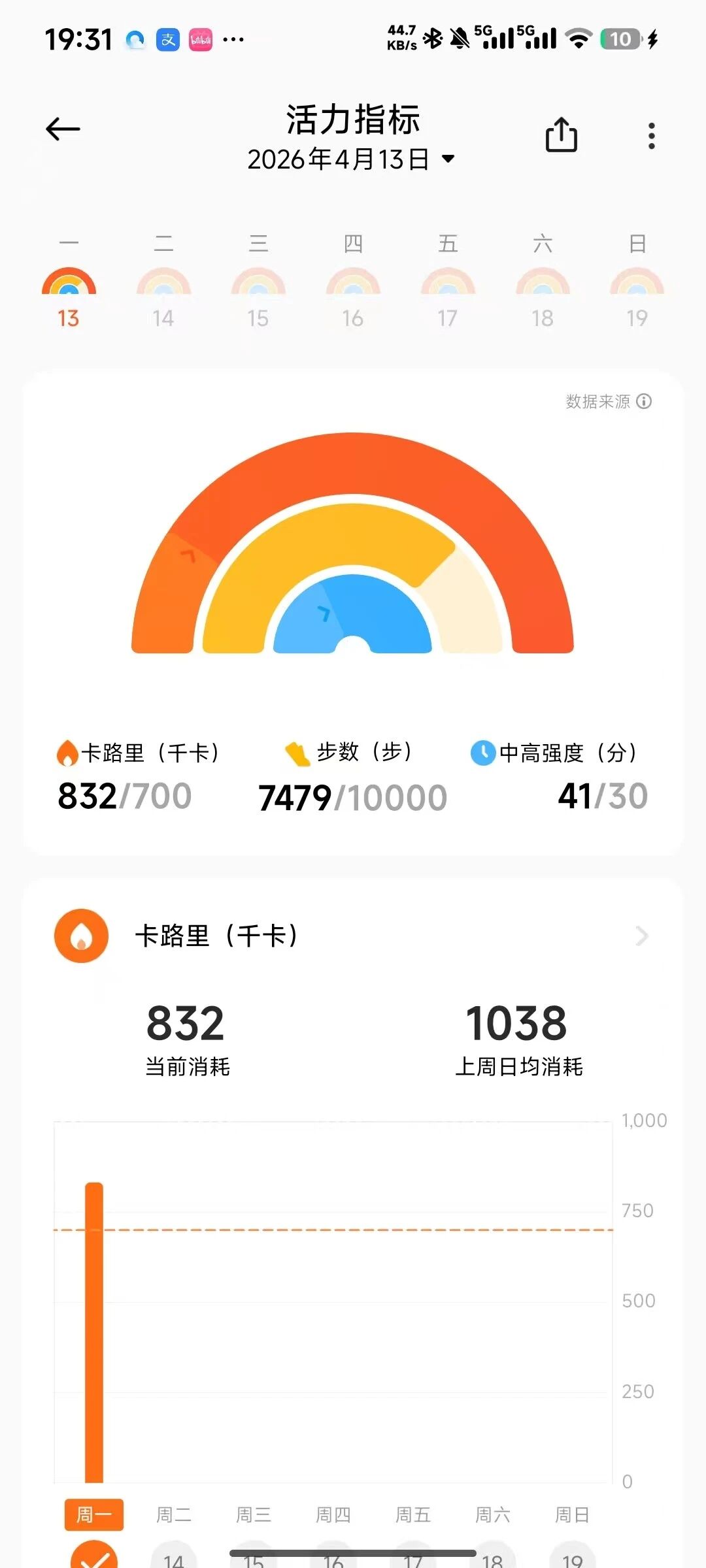Open the date dropdown 2026年4月13日
Screen dimensions: 706x1568
coord(350,159)
